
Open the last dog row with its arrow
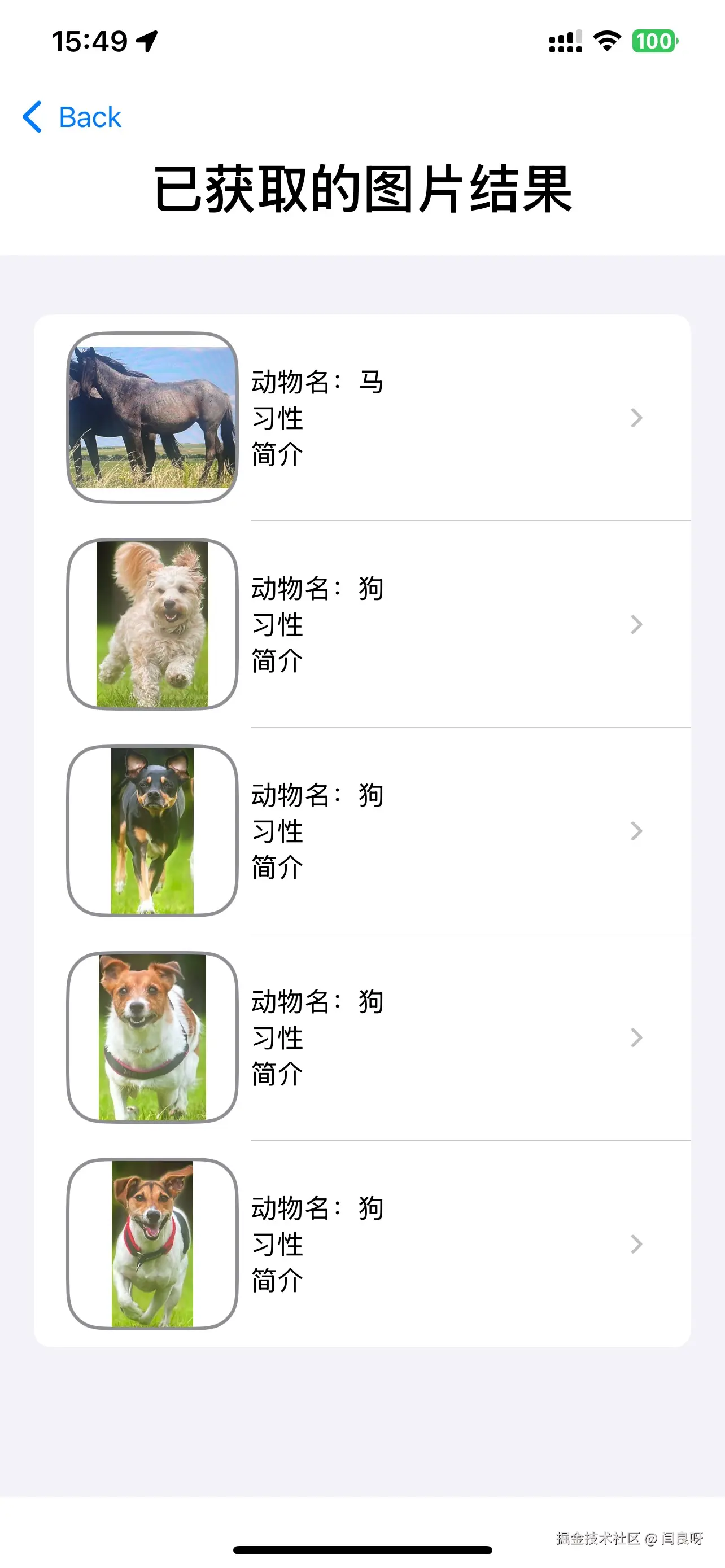tap(637, 1243)
